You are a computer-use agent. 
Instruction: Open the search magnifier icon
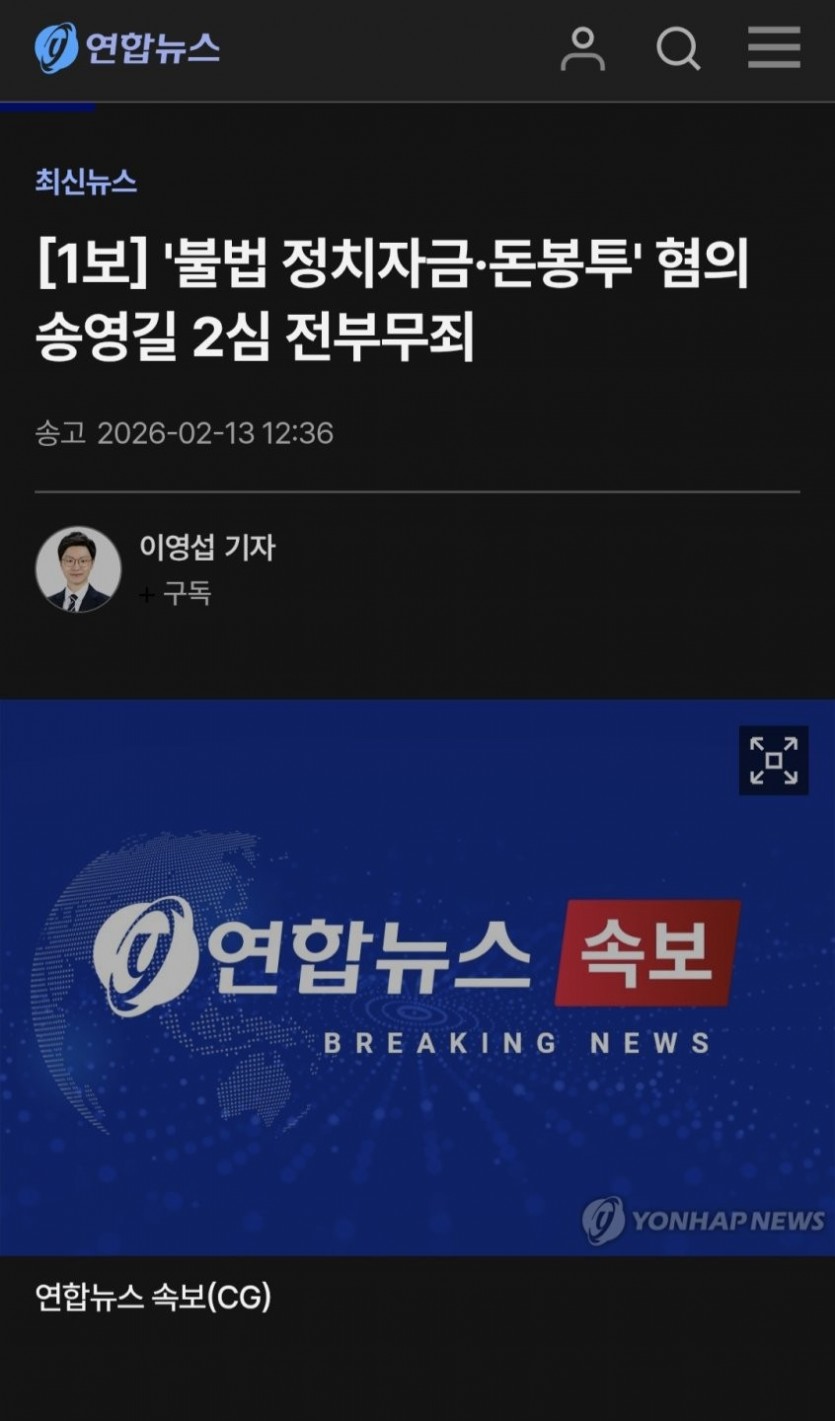tap(678, 48)
